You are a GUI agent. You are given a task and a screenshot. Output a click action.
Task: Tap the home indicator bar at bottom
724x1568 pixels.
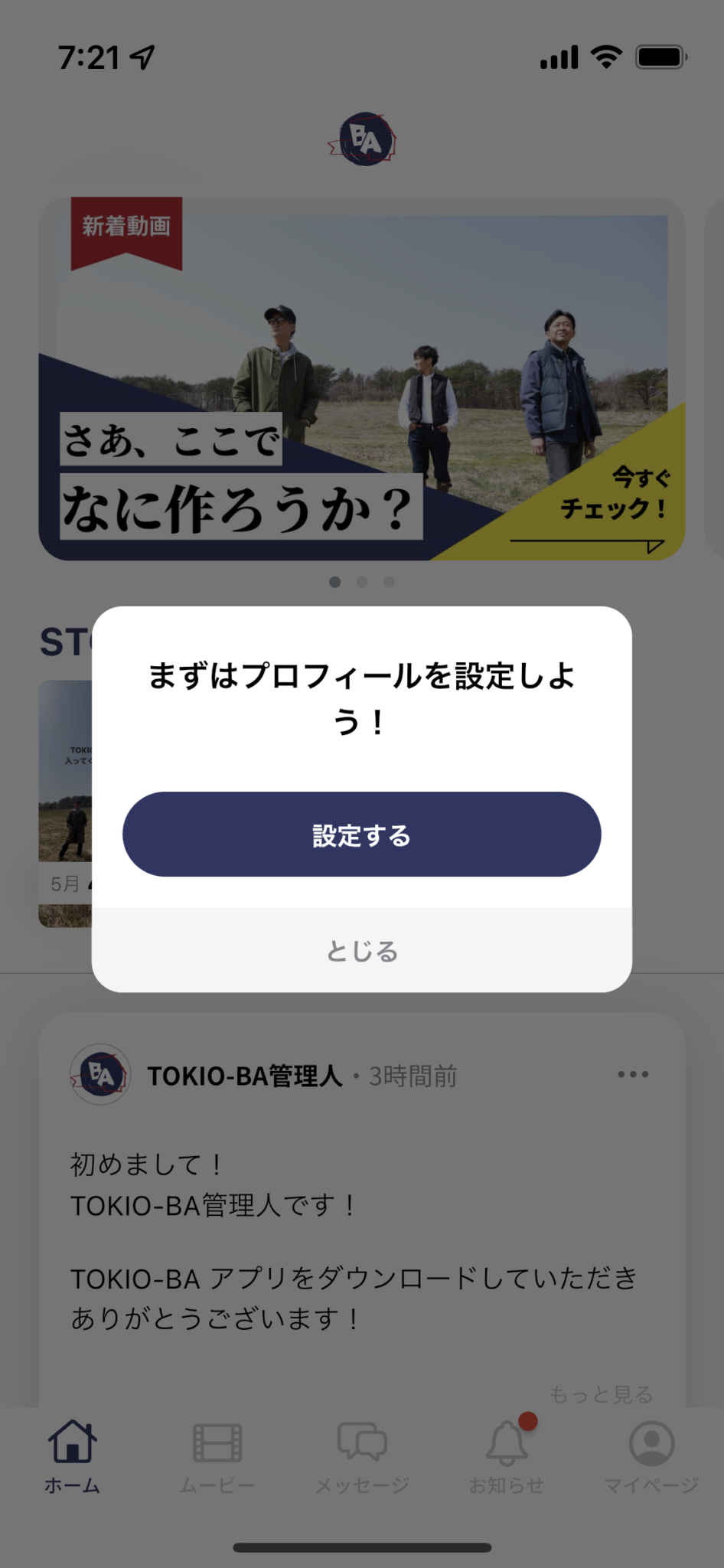(361, 1547)
